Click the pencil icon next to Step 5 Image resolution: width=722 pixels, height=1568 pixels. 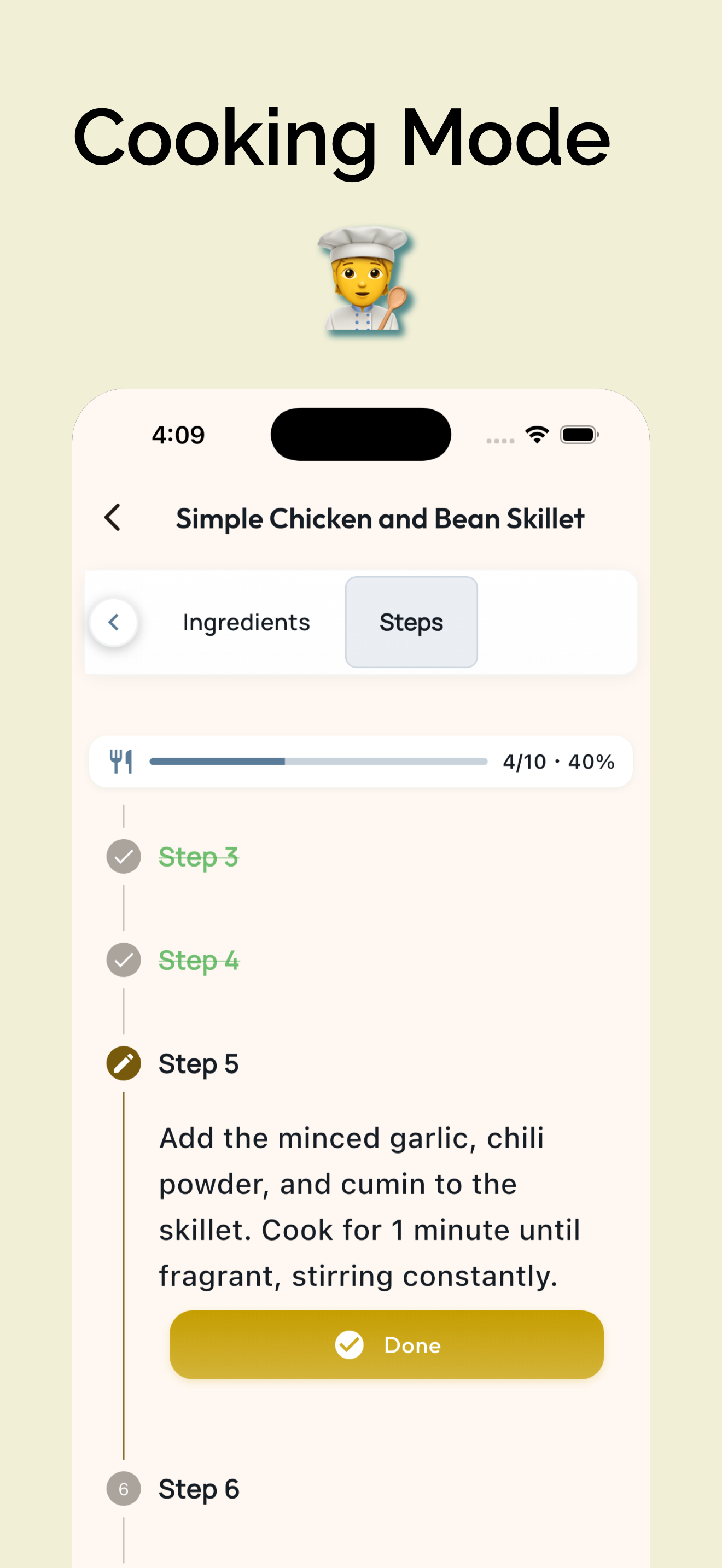click(123, 1063)
